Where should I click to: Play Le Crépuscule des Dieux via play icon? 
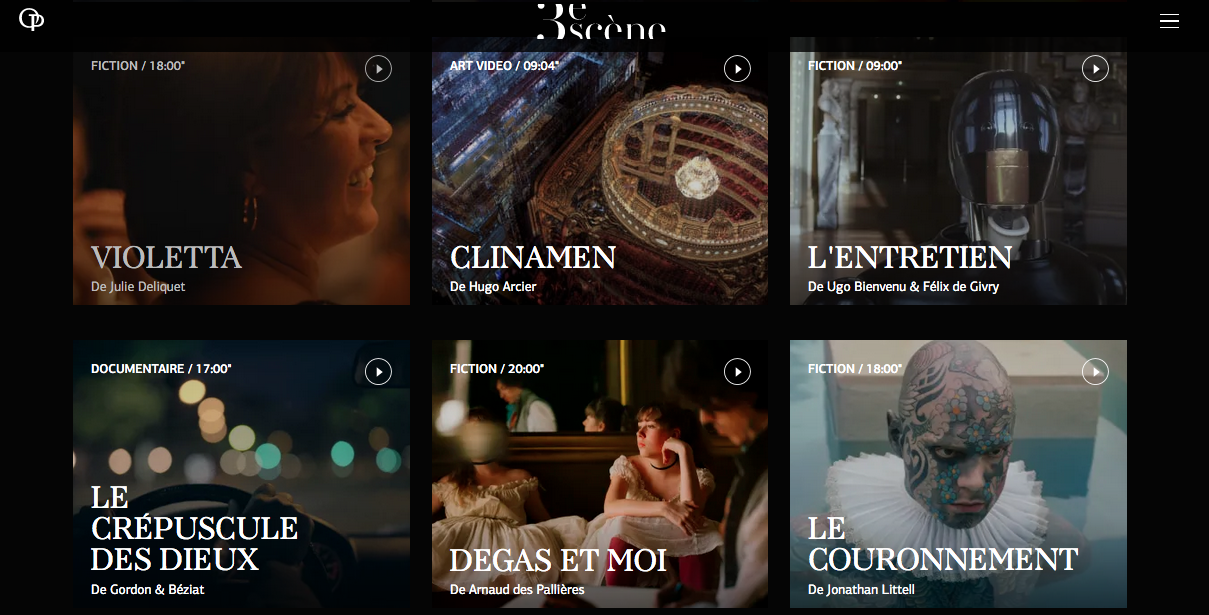[x=378, y=372]
